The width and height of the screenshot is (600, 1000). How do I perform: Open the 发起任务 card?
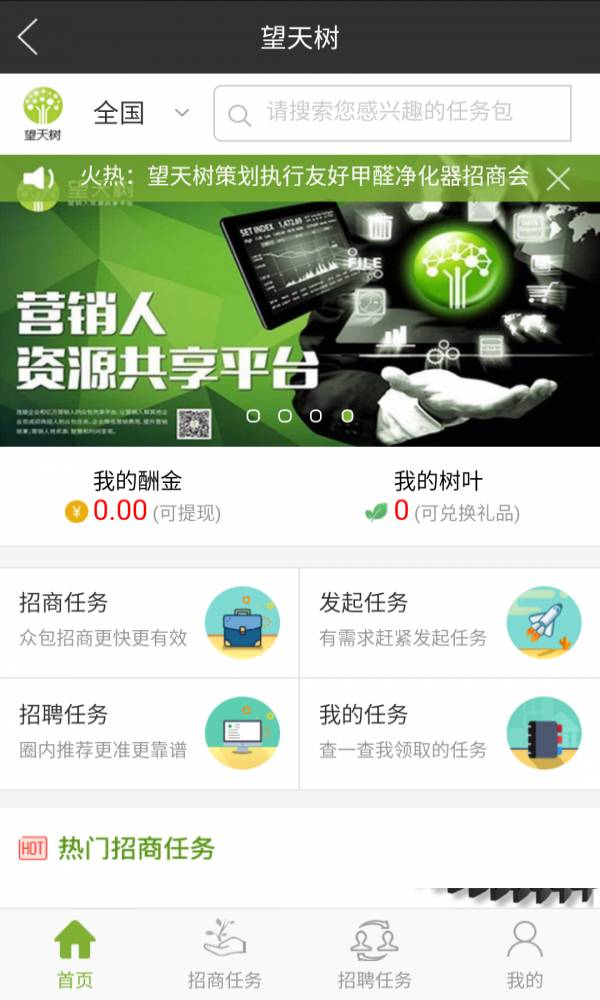pyautogui.click(x=449, y=622)
